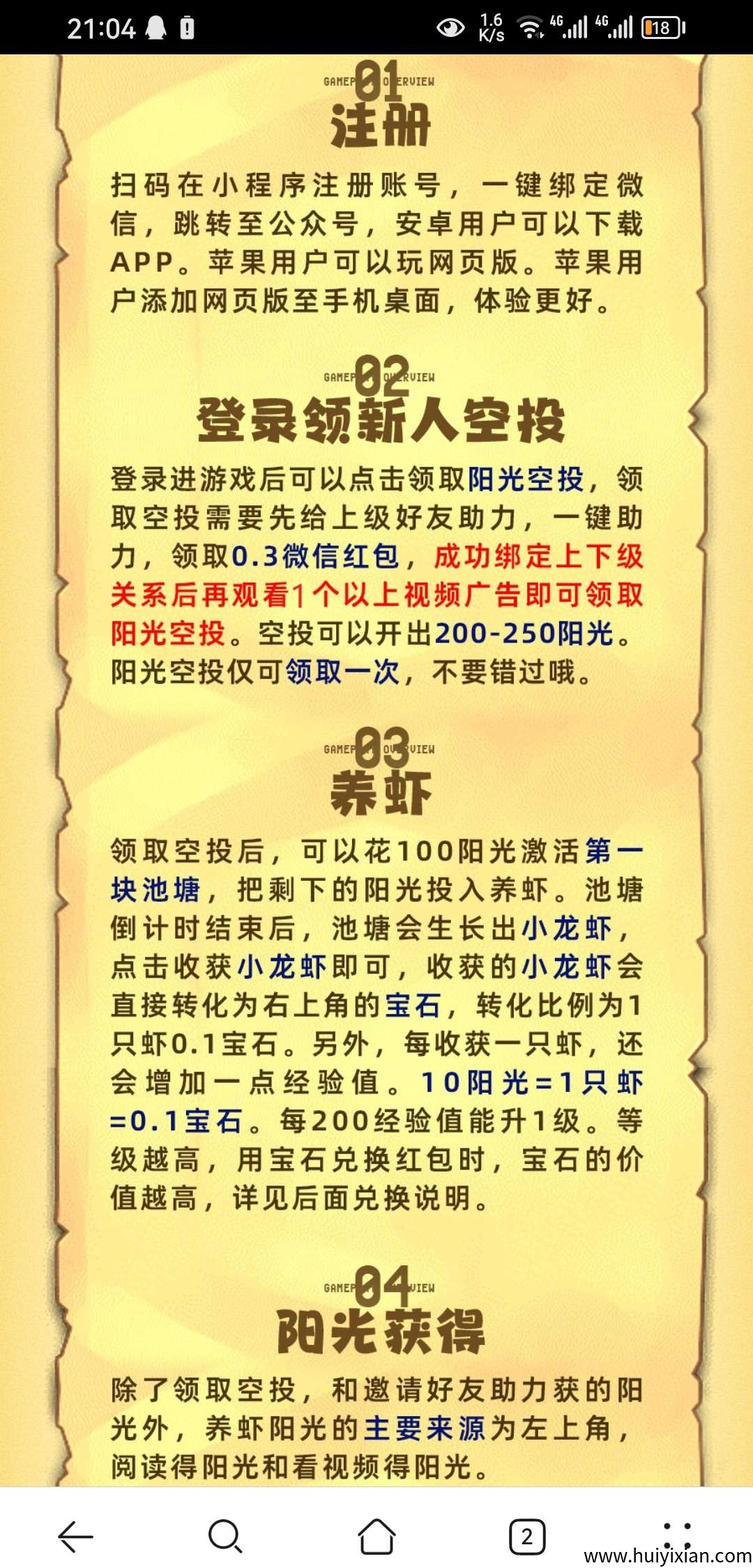
Task: Go back using the browser's back arrow
Action: pos(75,1537)
